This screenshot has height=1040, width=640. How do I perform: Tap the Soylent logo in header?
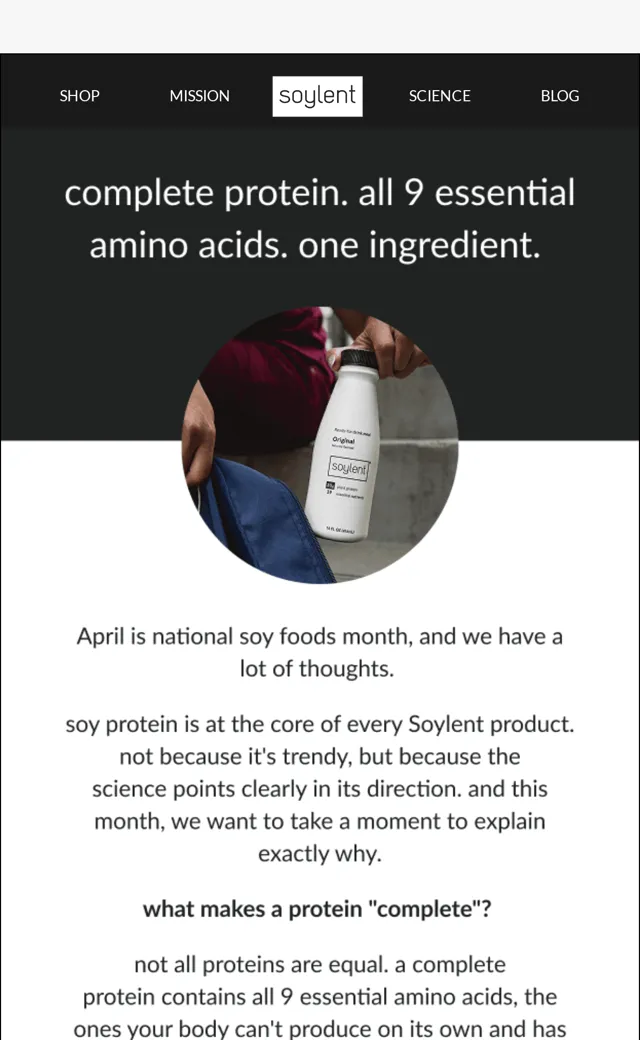(317, 96)
